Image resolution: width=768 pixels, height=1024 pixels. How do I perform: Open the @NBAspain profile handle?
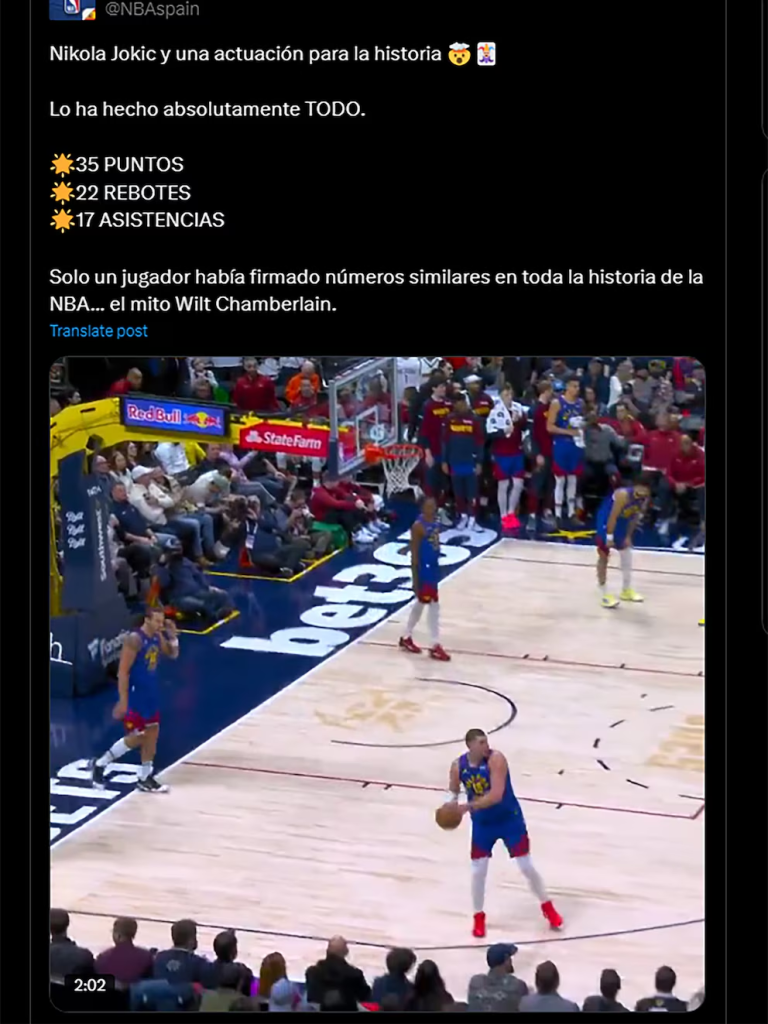(152, 9)
